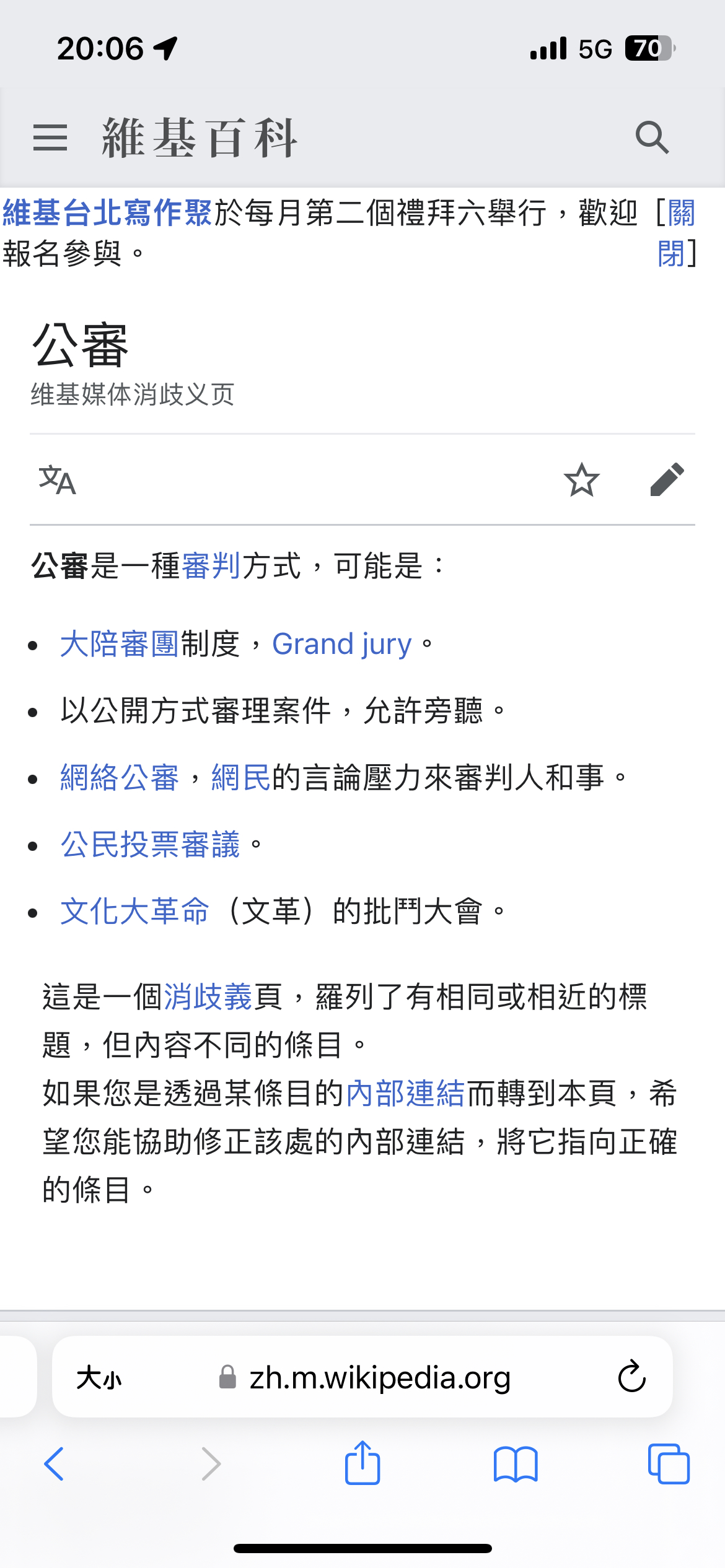This screenshot has width=725, height=1568.
Task: Follow the Grand jury link
Action: (x=342, y=644)
